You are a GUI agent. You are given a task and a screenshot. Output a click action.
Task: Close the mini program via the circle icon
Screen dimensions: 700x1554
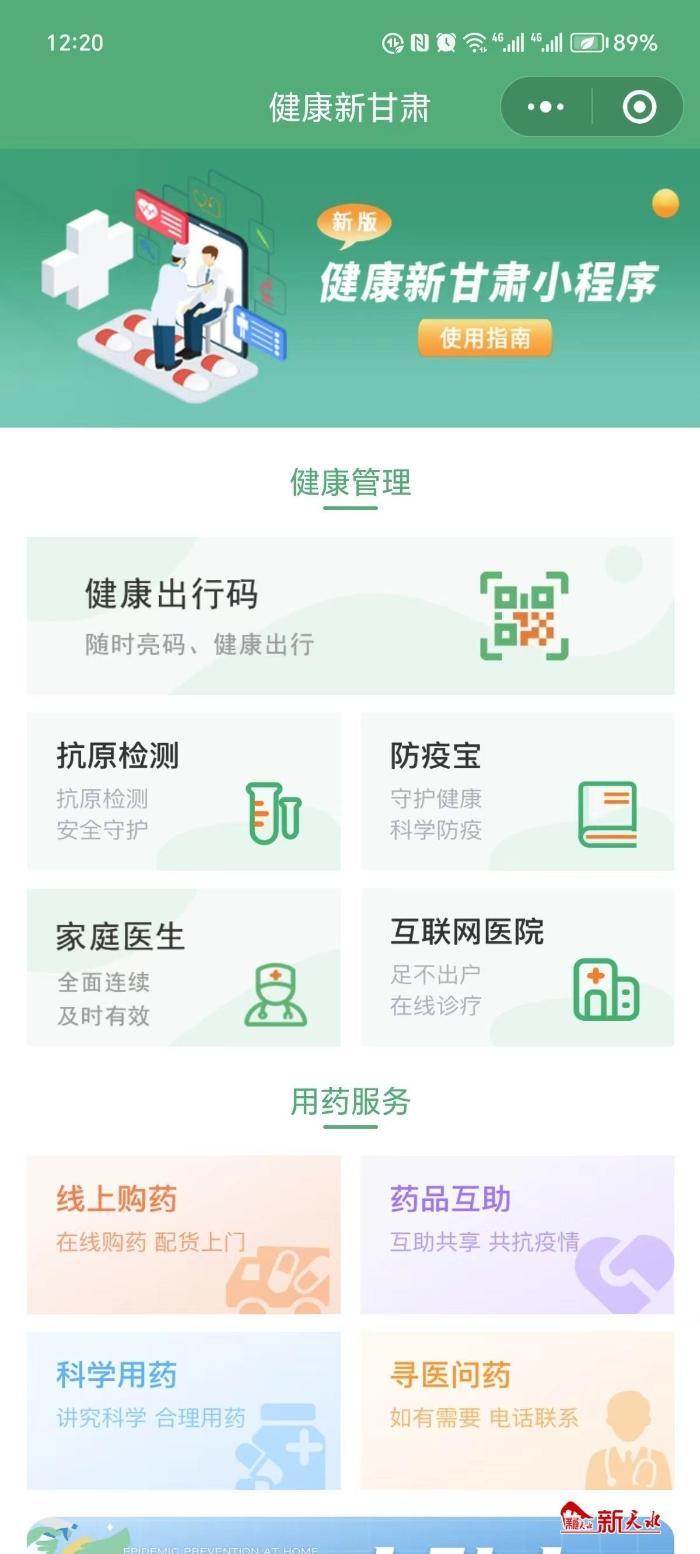click(x=639, y=107)
